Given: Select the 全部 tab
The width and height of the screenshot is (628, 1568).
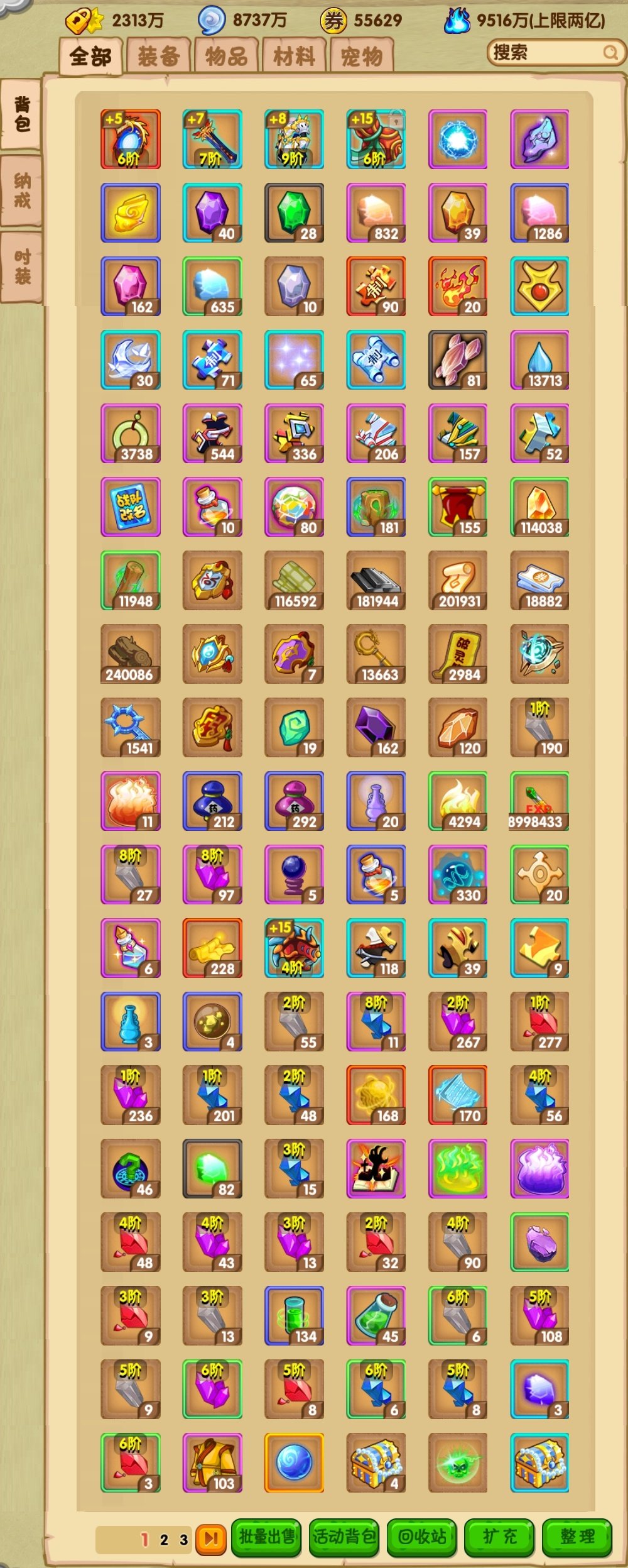Looking at the screenshot, I should tap(90, 57).
